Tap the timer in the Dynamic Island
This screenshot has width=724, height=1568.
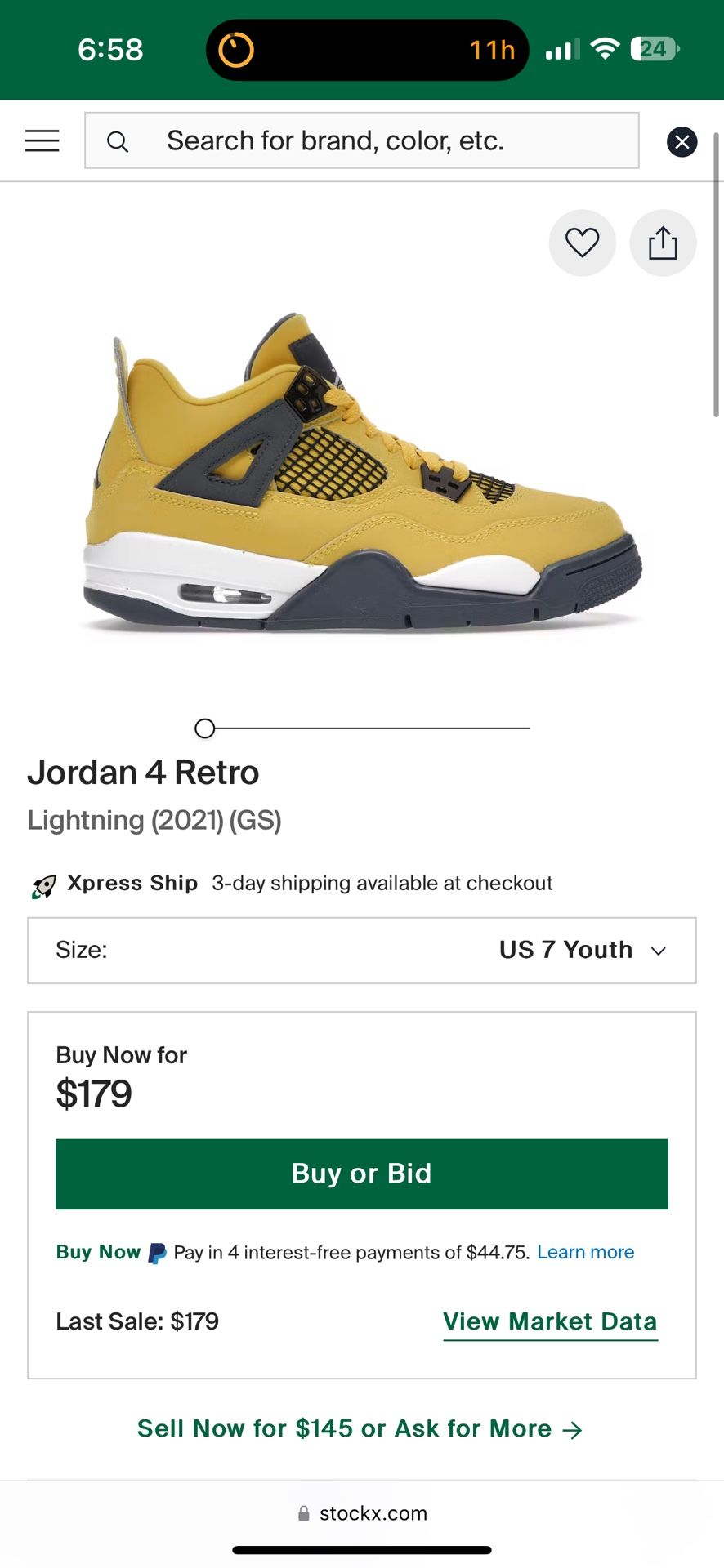234,49
